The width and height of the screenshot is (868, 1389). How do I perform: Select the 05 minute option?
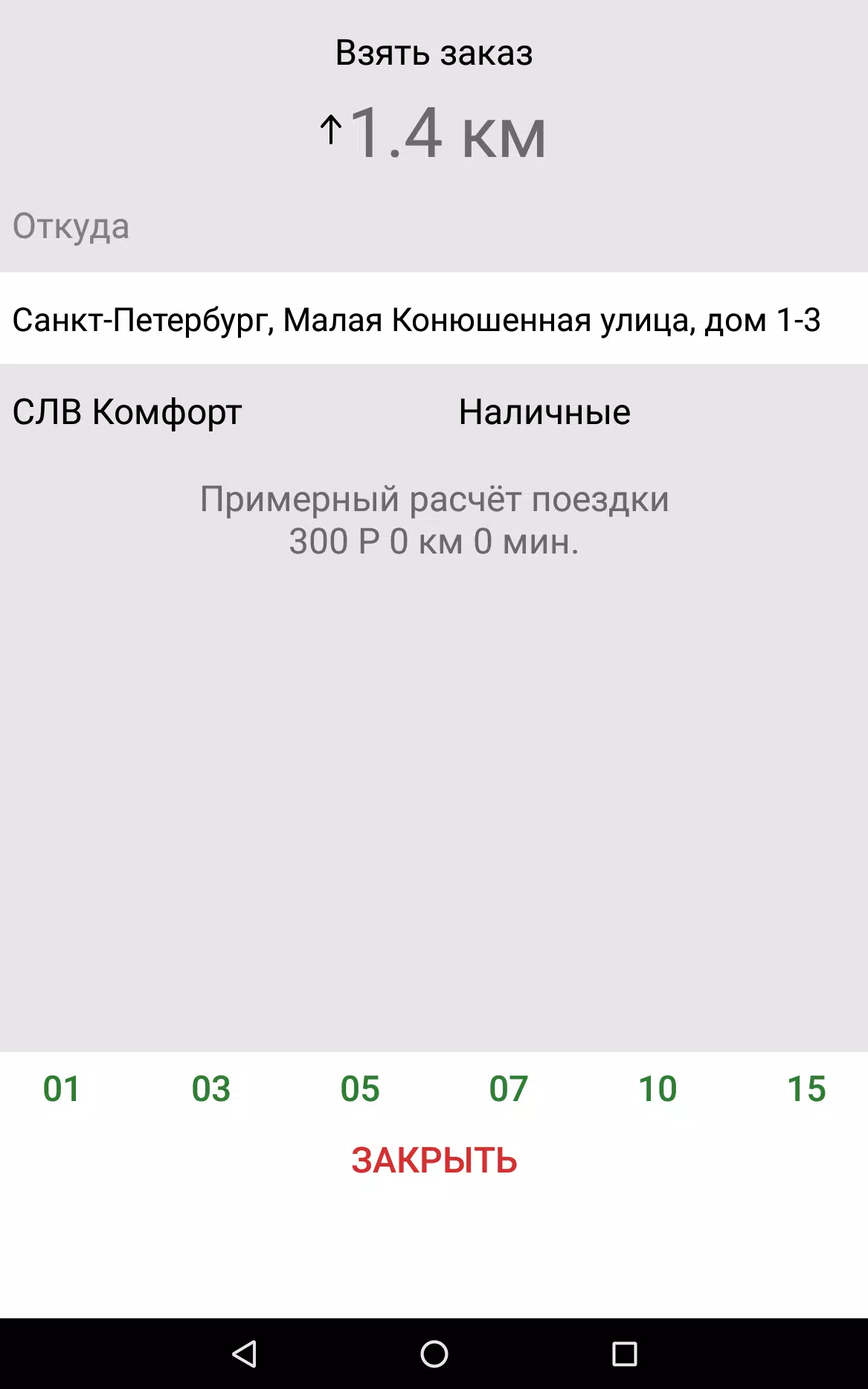coord(360,1090)
